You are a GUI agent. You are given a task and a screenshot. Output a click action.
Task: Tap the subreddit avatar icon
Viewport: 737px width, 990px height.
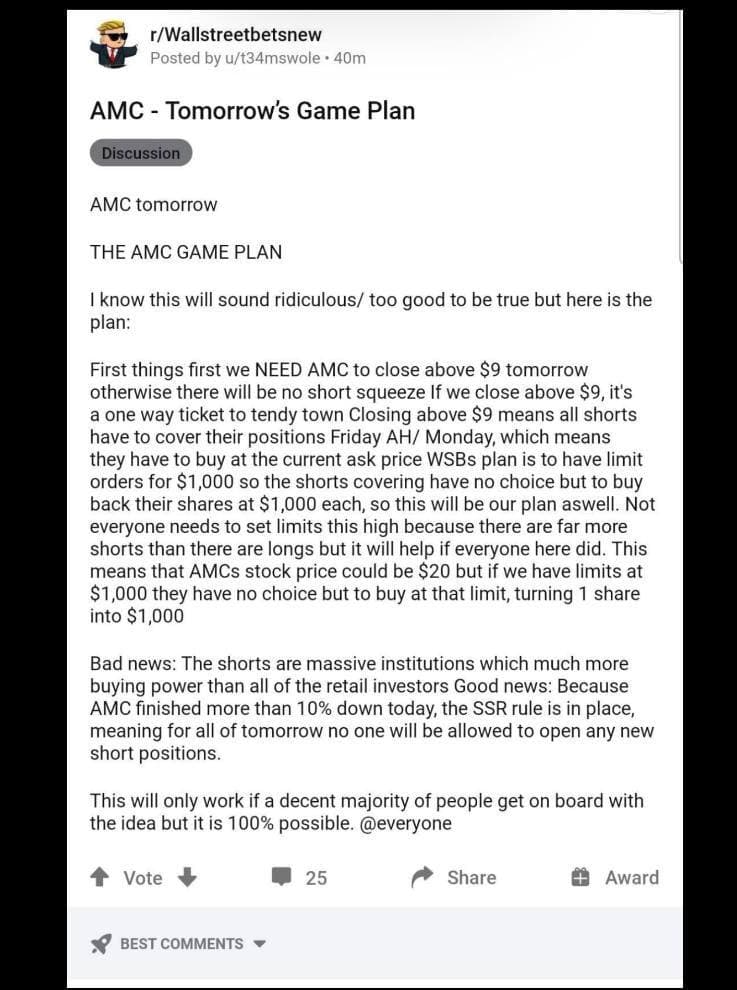(113, 45)
